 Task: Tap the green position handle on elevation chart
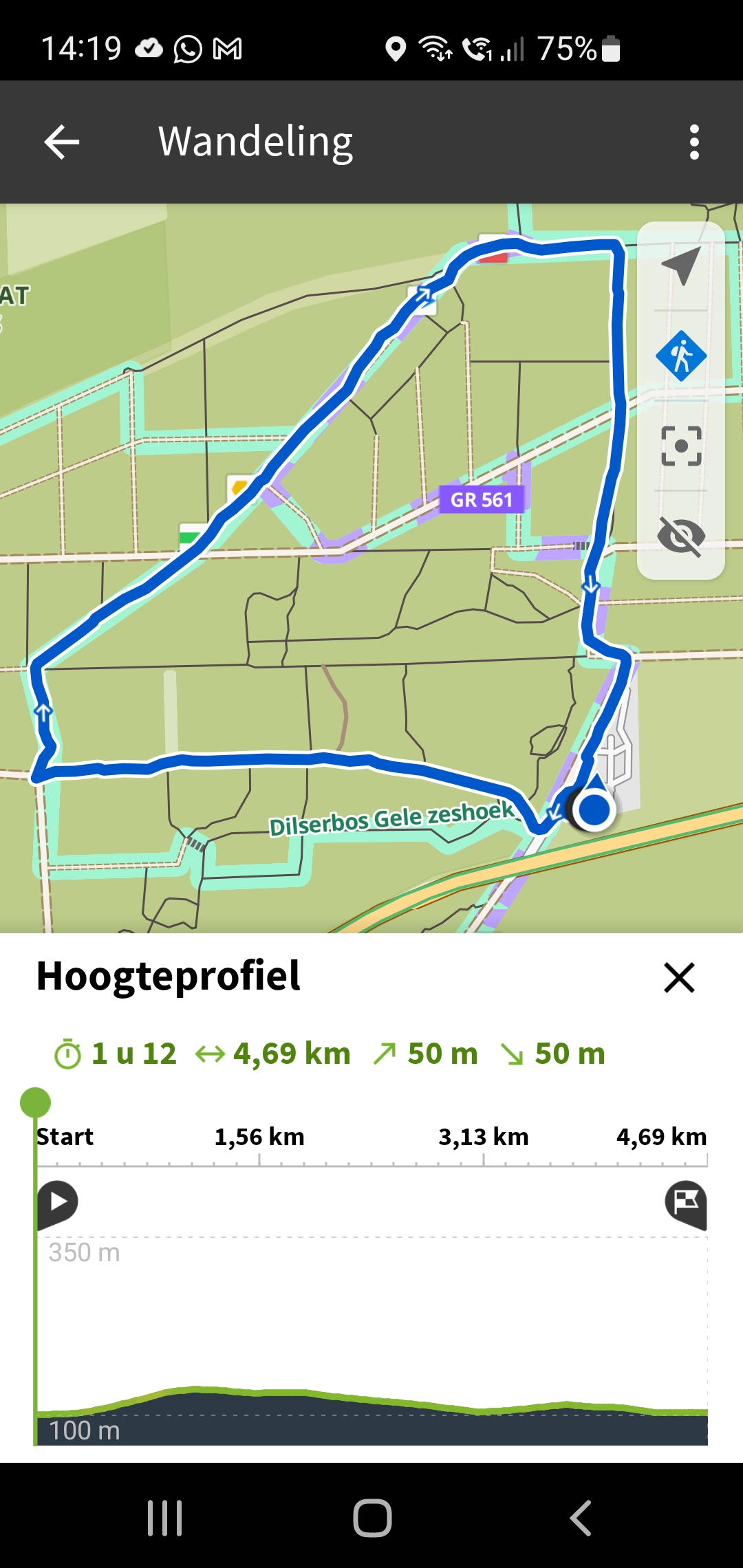(35, 1102)
